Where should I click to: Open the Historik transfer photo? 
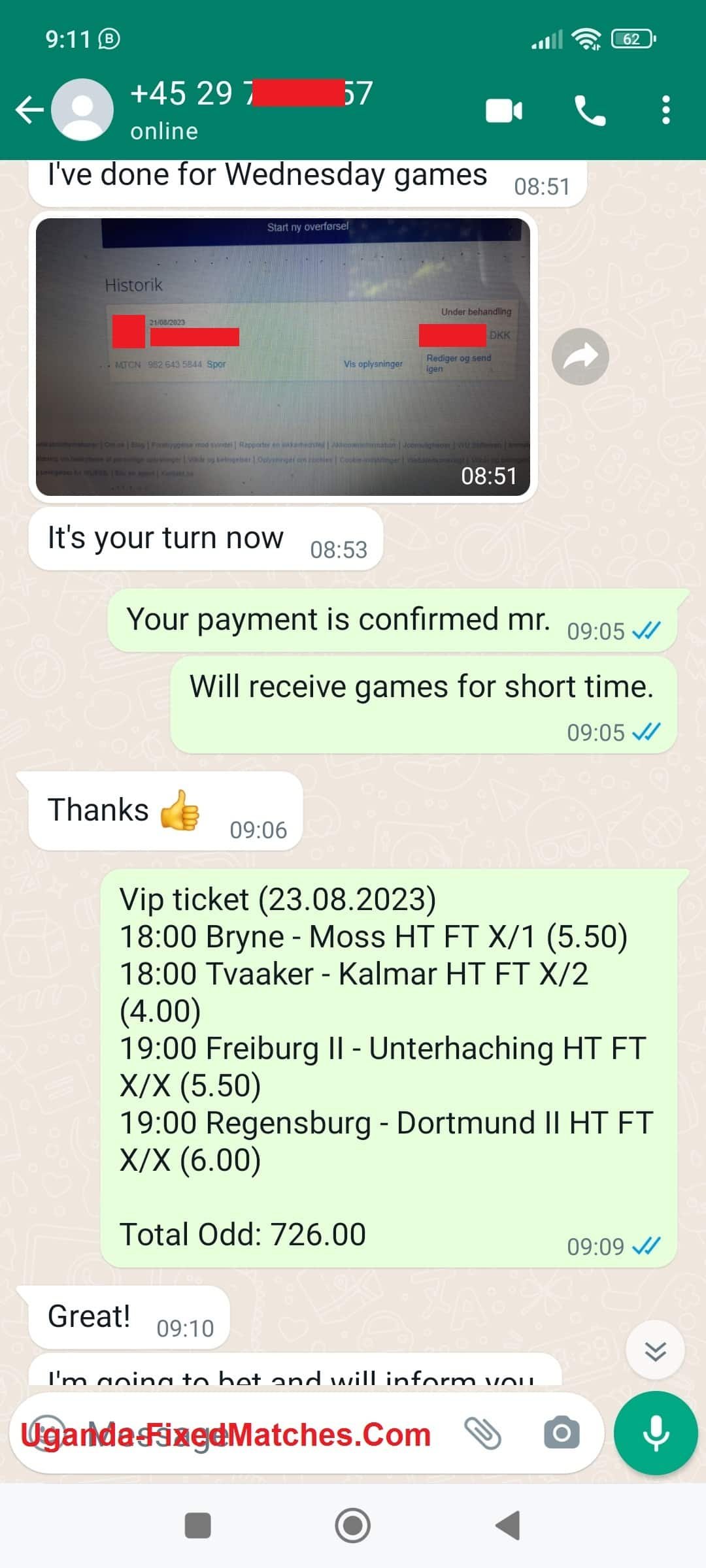pyautogui.click(x=282, y=357)
